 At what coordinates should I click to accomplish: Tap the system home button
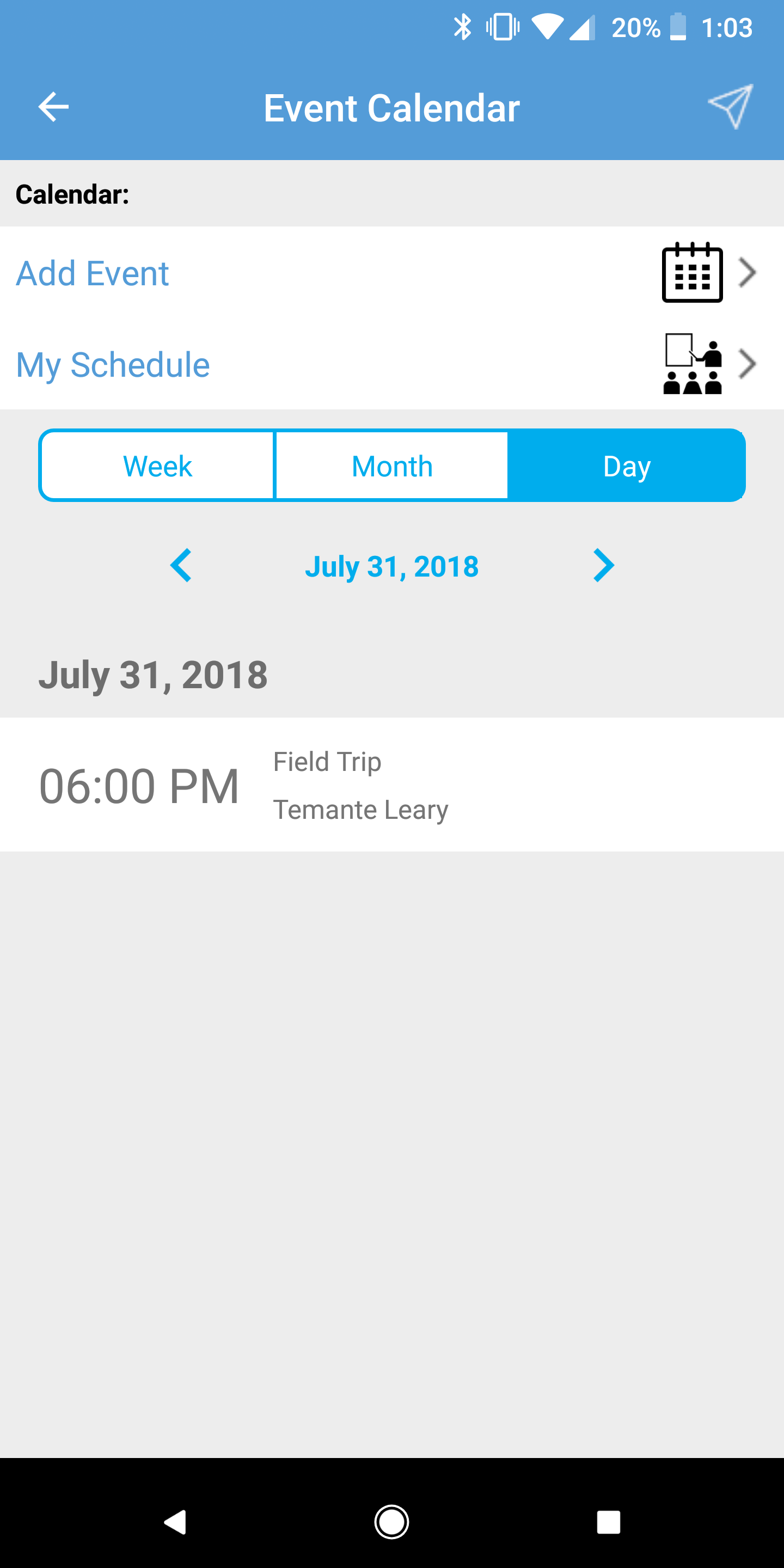391,1522
